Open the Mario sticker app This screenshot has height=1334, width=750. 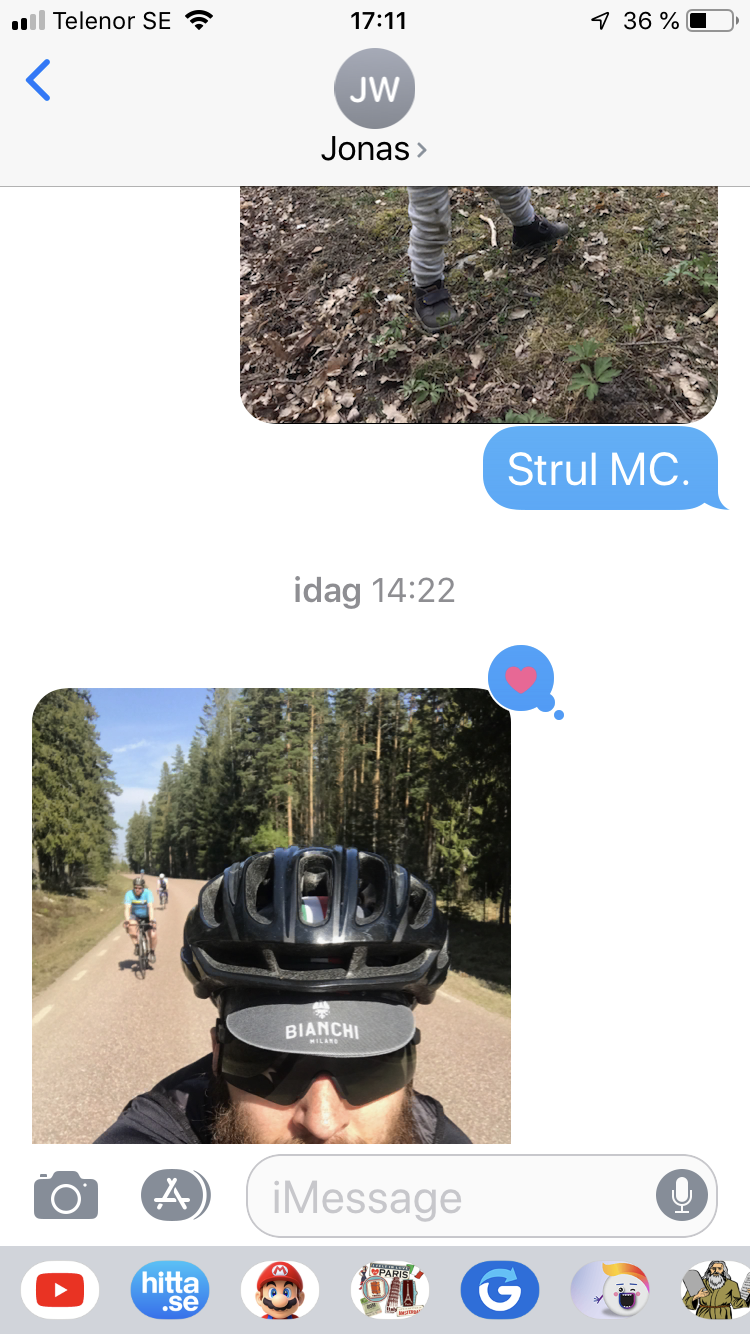(x=280, y=1290)
